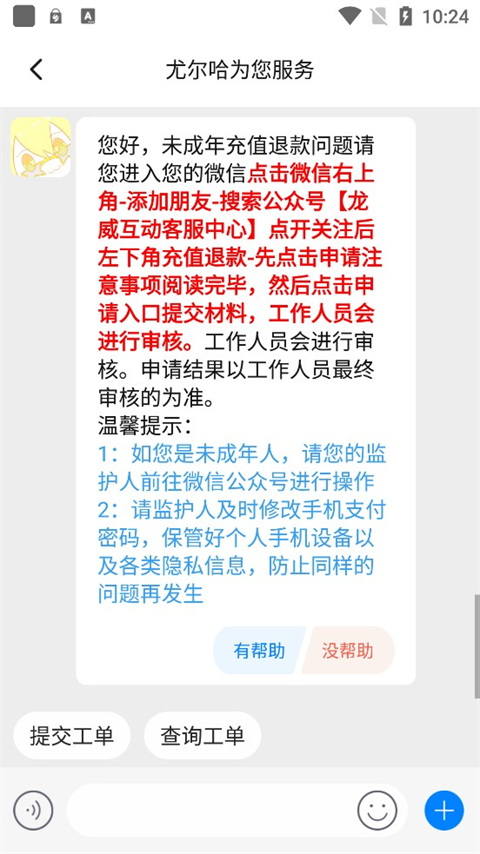
Task: Go back using the top-left arrow
Action: point(36,70)
